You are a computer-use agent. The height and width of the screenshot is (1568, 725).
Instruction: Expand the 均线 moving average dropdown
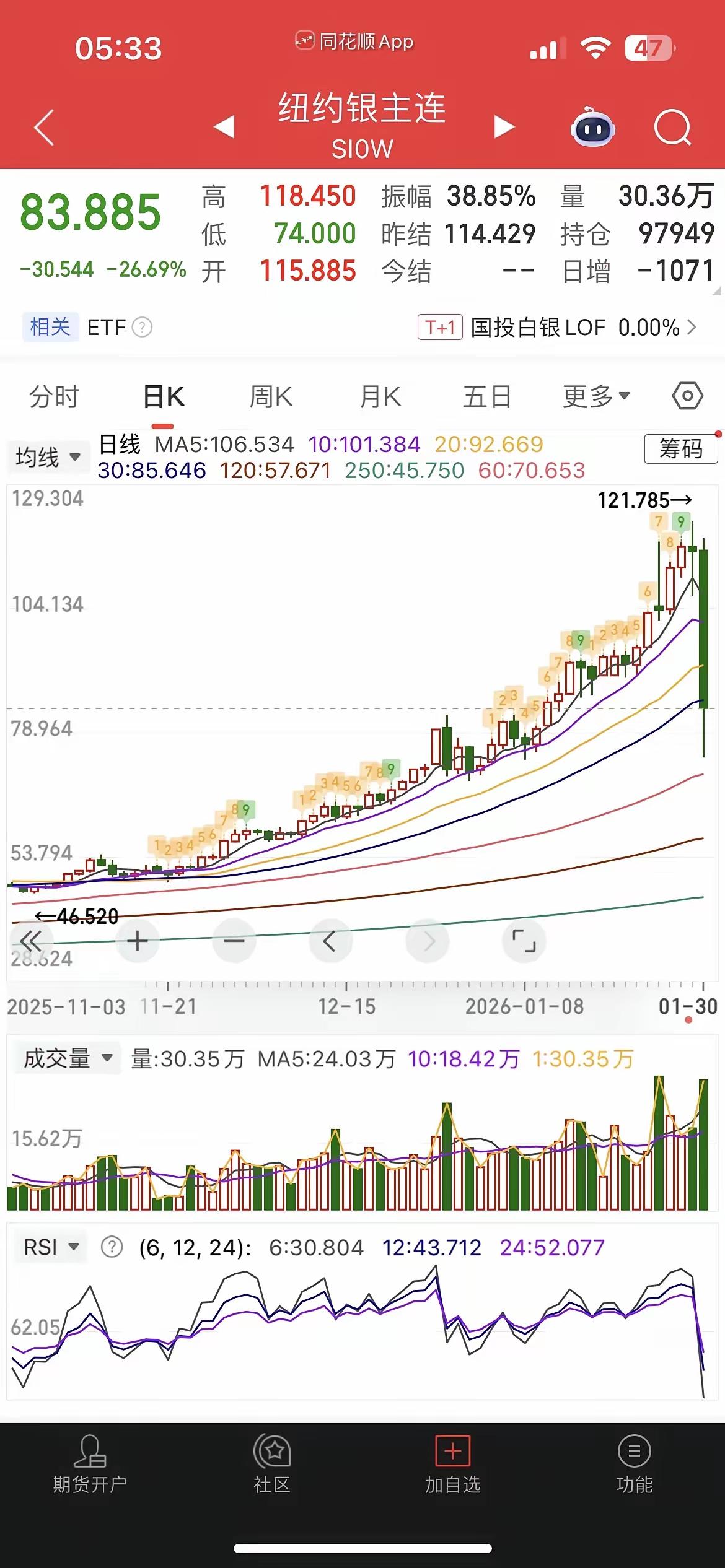click(x=48, y=456)
